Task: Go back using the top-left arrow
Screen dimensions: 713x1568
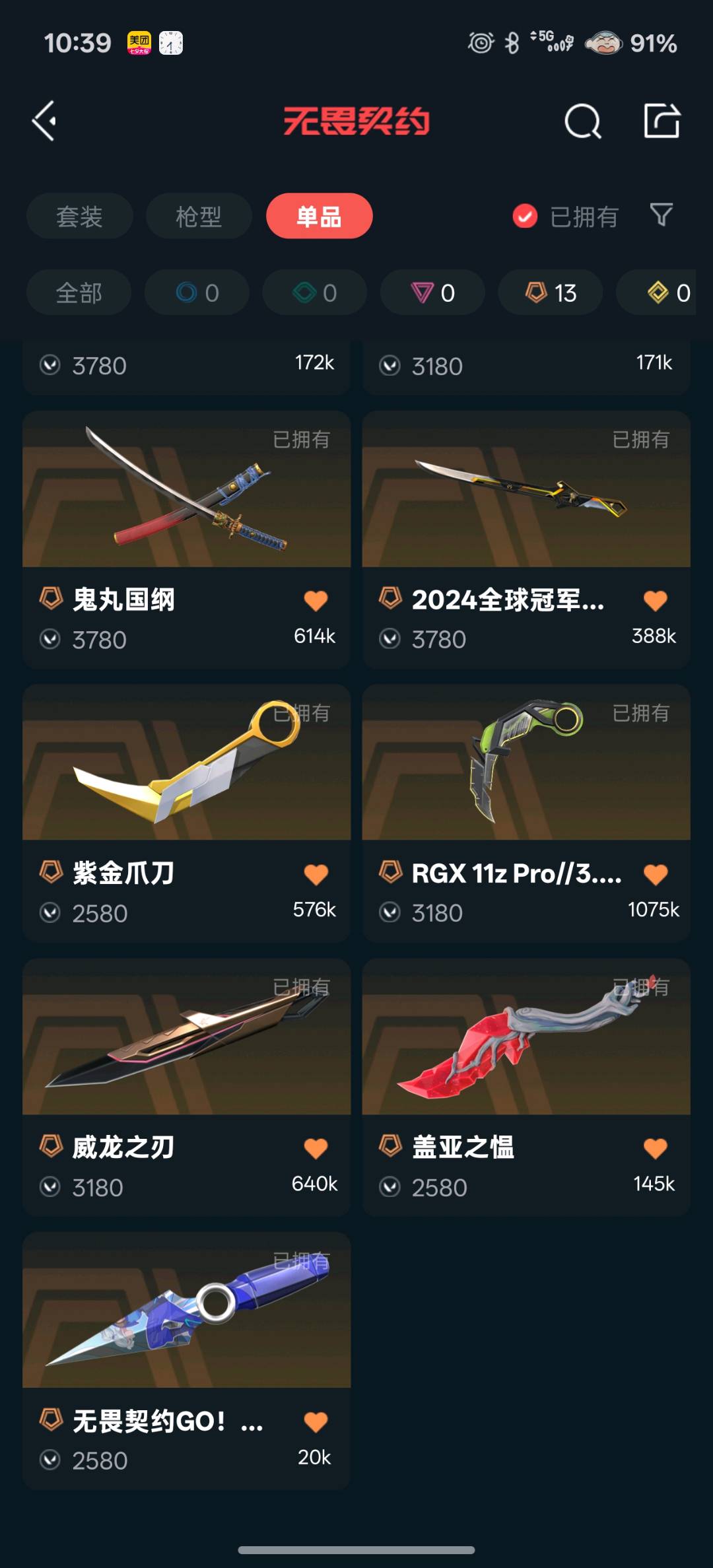Action: click(x=45, y=121)
